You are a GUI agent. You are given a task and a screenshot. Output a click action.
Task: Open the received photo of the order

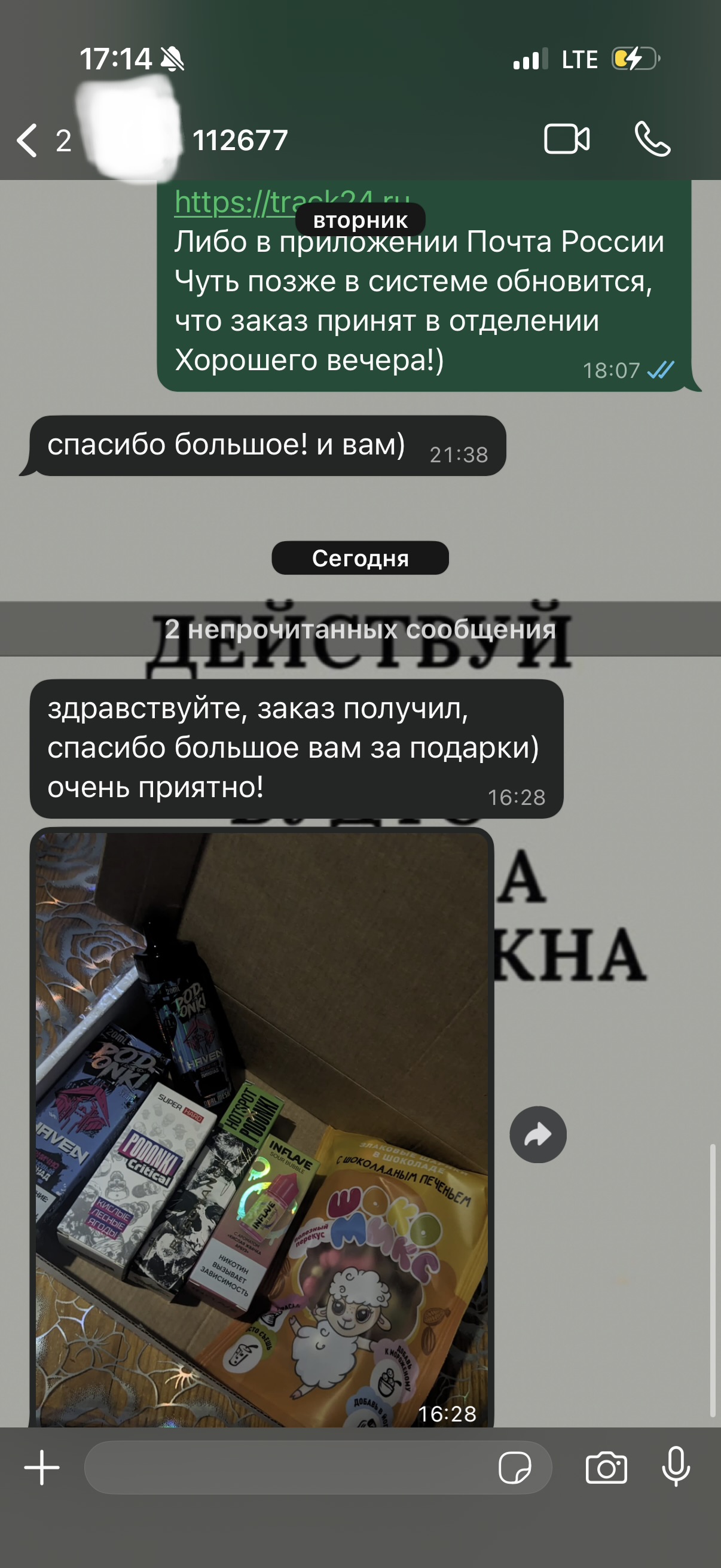click(262, 1126)
